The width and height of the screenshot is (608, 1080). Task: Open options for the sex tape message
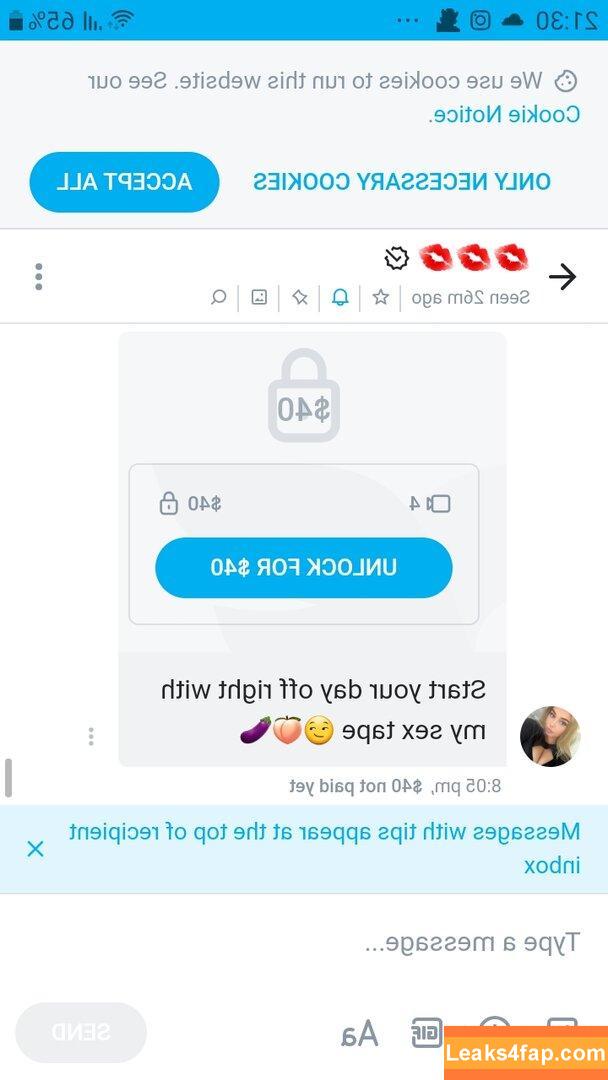coord(91,737)
